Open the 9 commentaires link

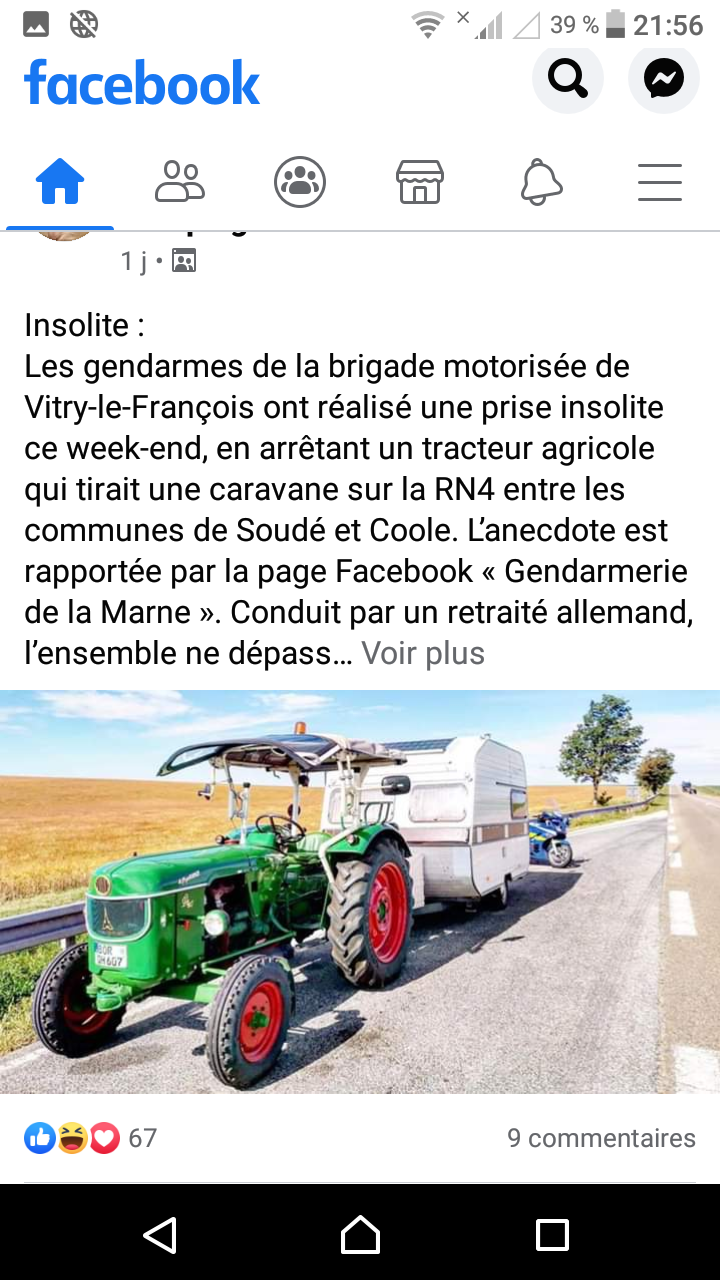pyautogui.click(x=601, y=1138)
